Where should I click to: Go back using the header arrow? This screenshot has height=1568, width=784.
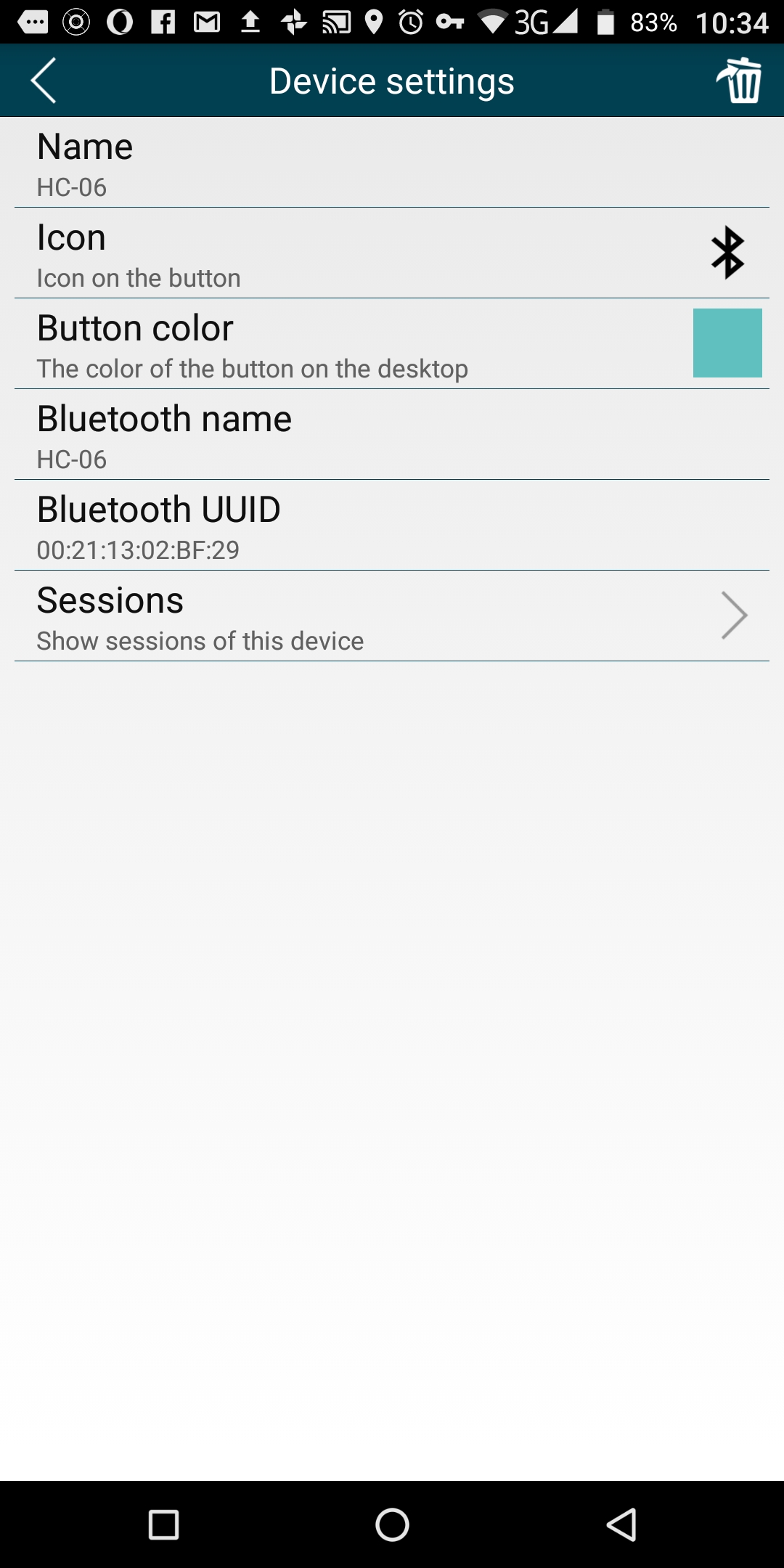pyautogui.click(x=44, y=81)
